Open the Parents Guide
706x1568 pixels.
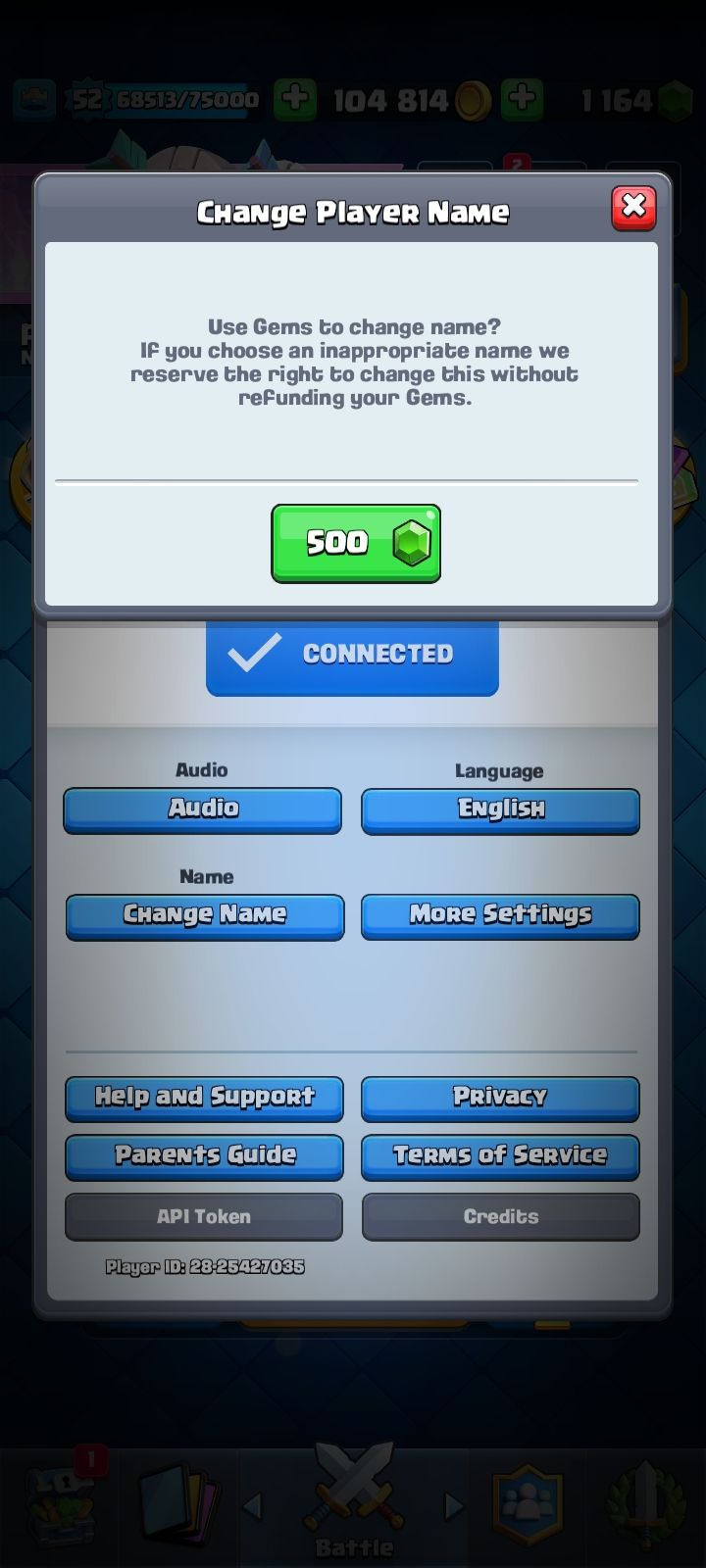pyautogui.click(x=204, y=1157)
